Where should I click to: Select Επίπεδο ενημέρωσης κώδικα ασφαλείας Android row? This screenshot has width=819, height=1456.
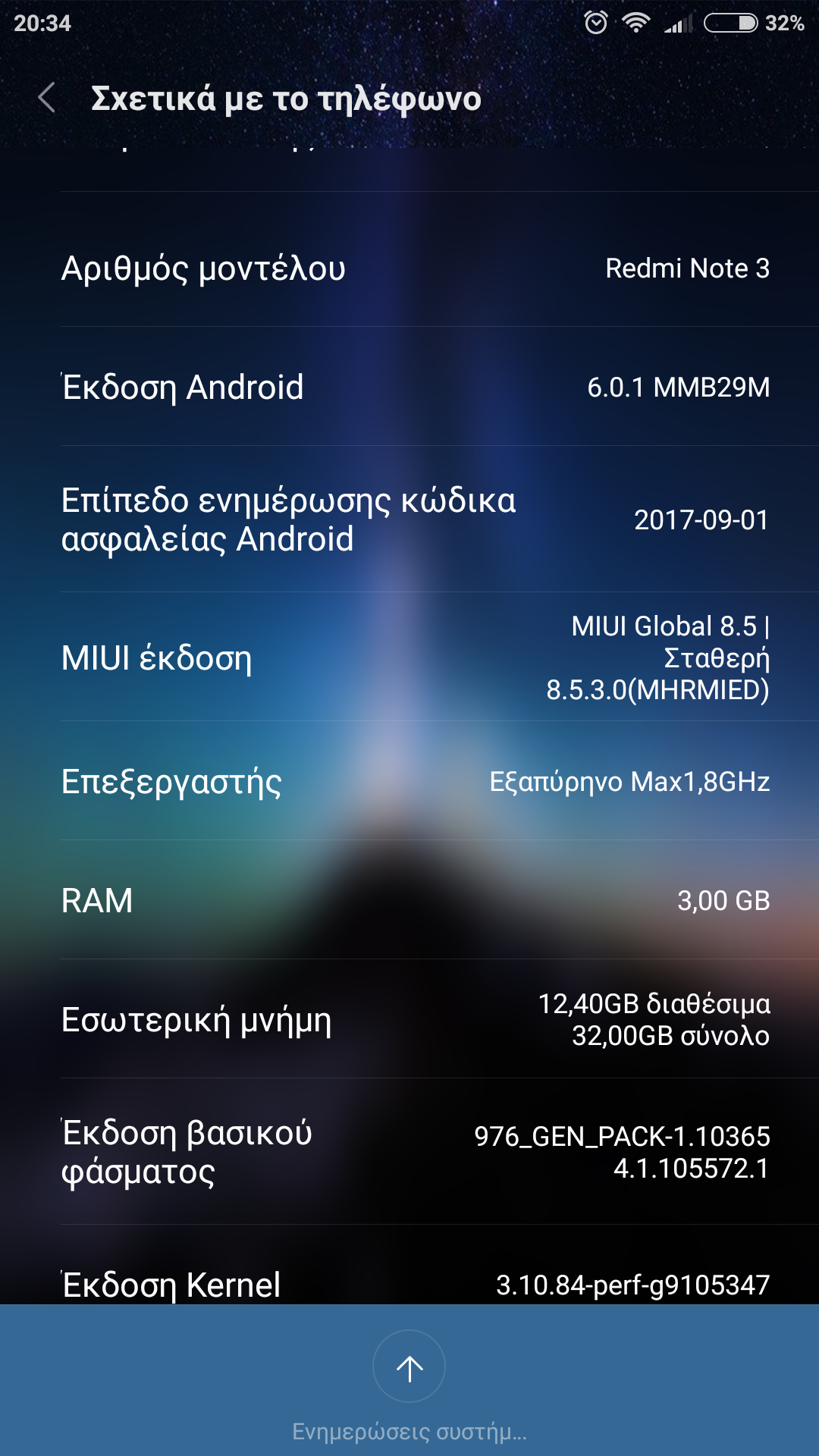tap(409, 519)
